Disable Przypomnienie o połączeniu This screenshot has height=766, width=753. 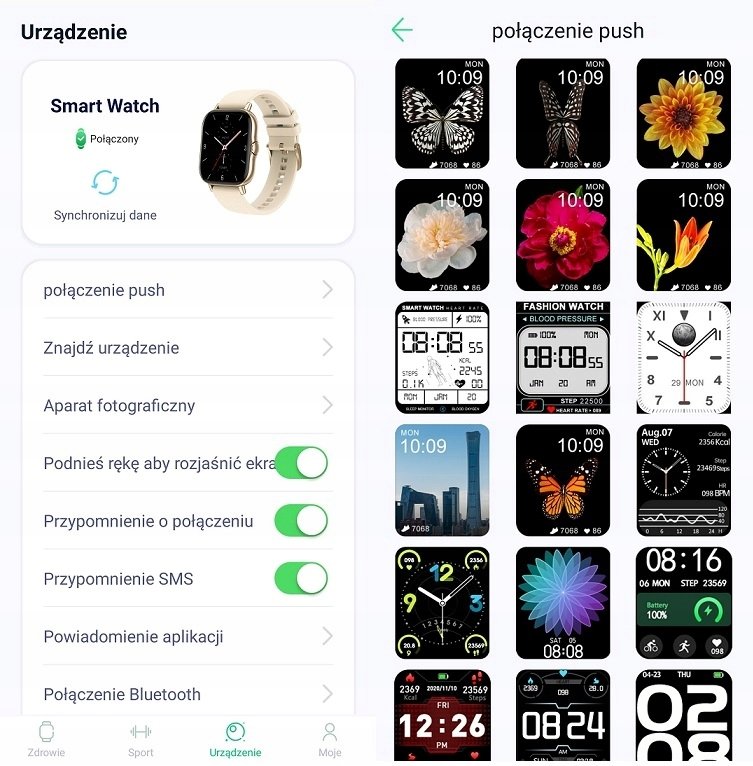pos(301,521)
